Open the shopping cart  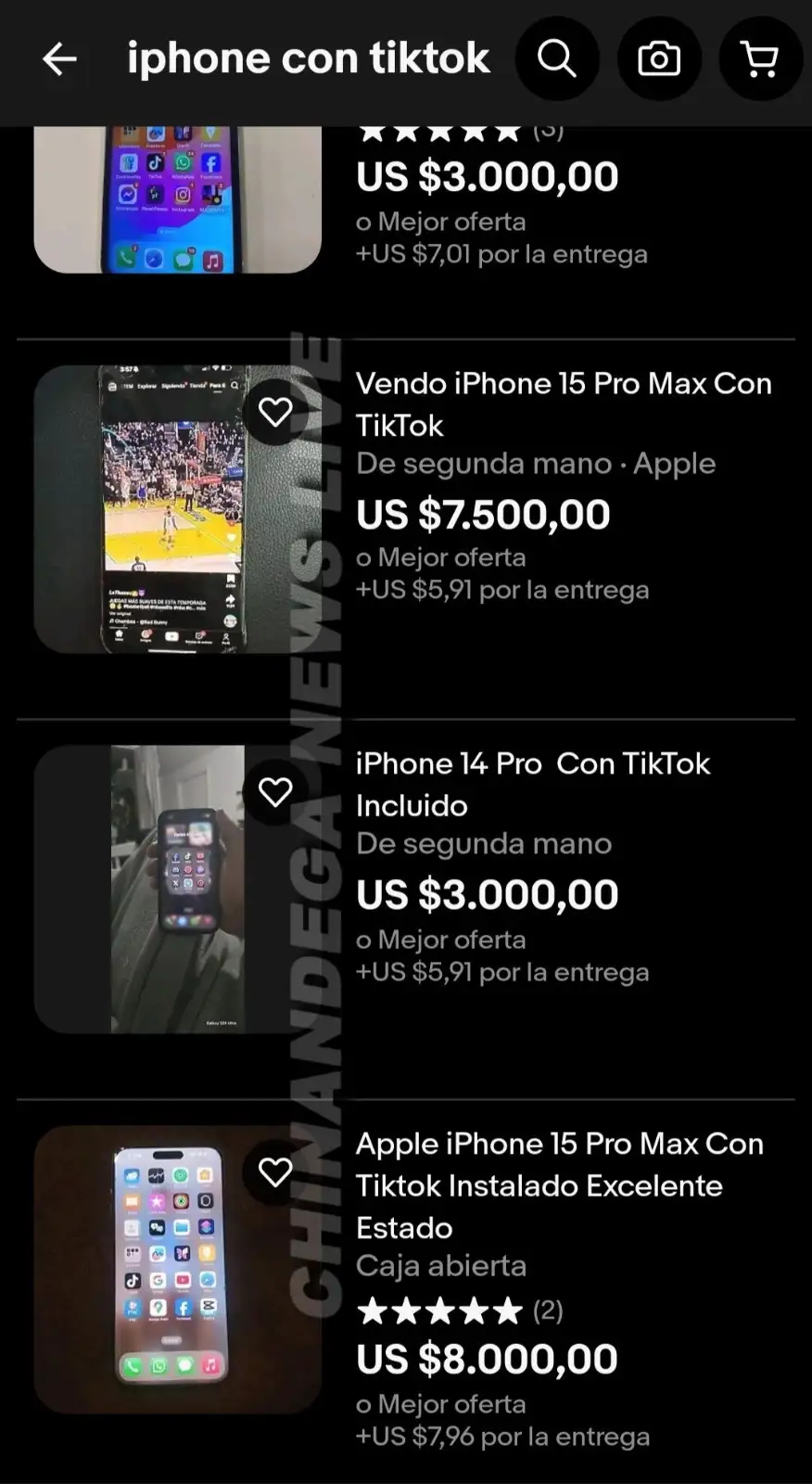tap(760, 59)
